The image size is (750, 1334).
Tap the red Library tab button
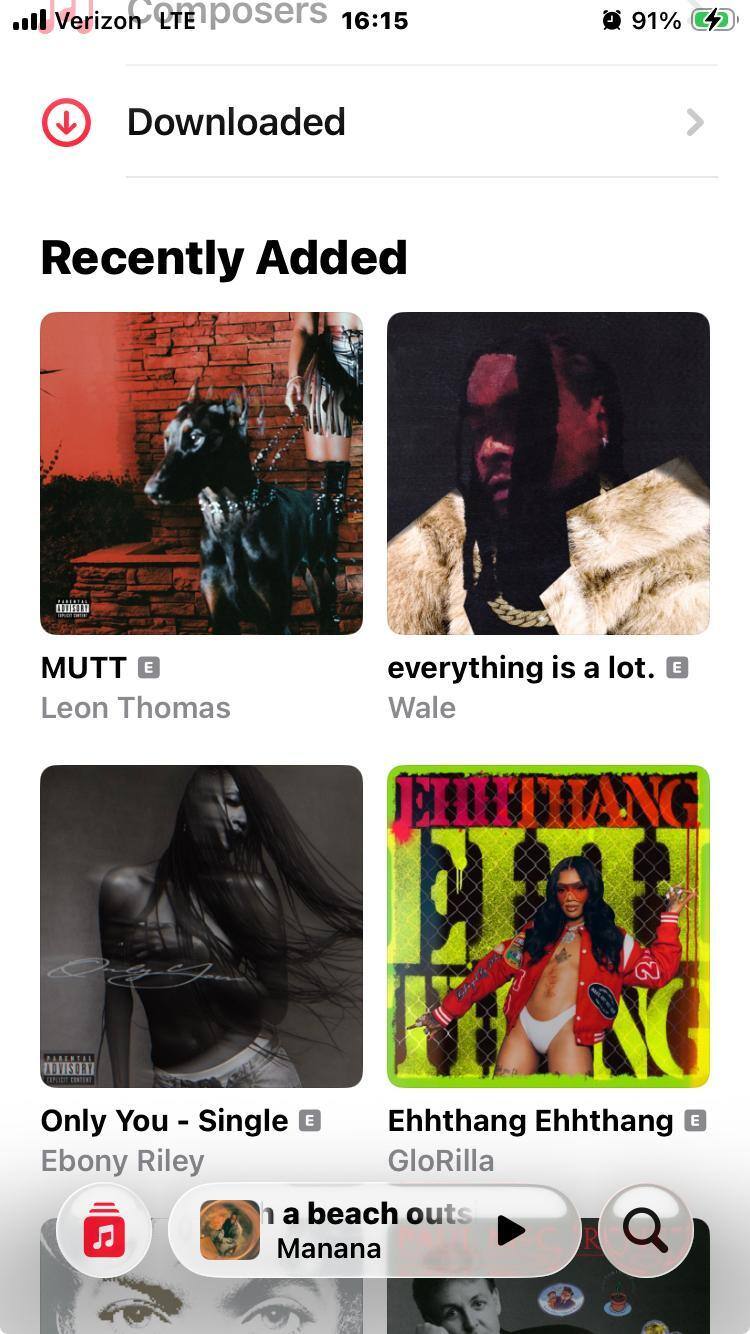click(104, 1232)
